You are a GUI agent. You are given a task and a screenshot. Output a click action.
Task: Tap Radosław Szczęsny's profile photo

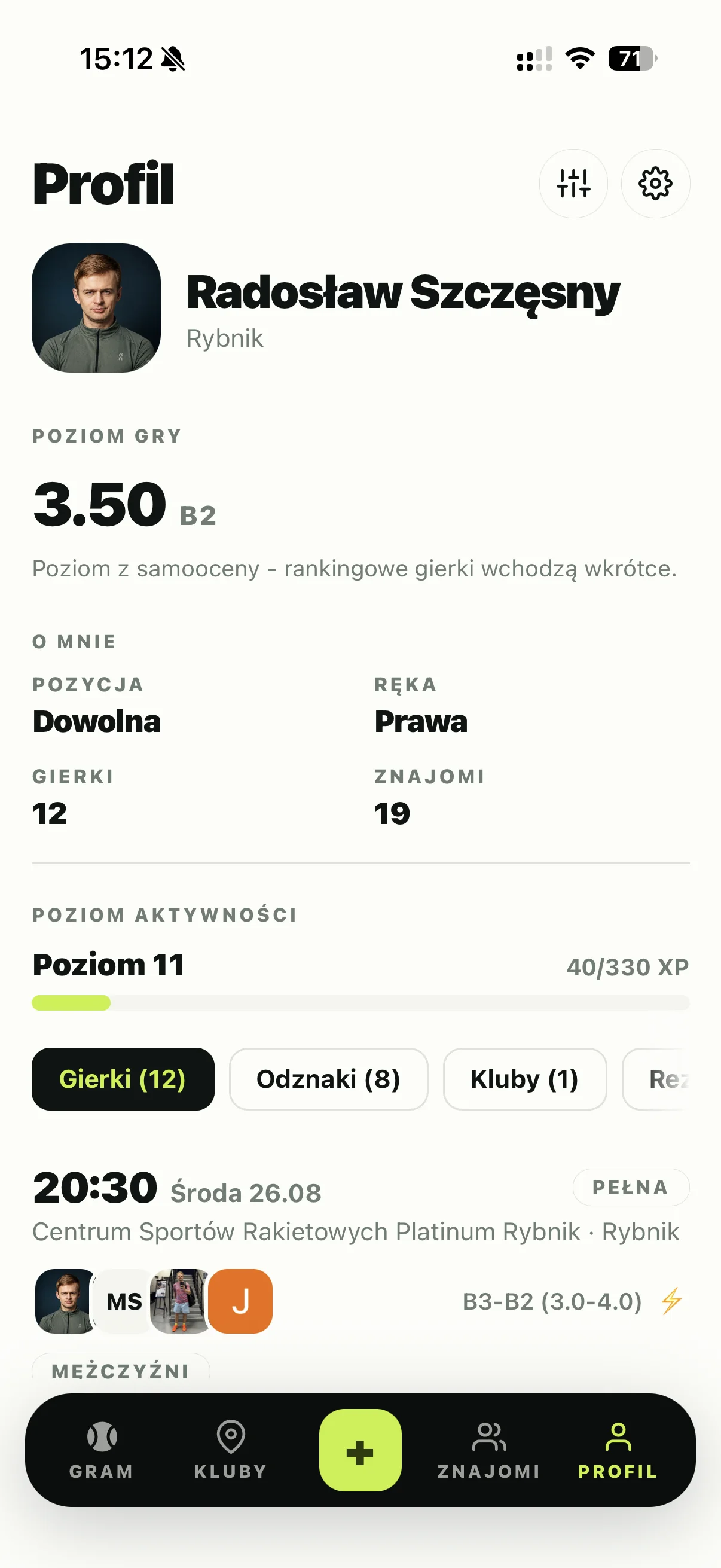pos(96,308)
